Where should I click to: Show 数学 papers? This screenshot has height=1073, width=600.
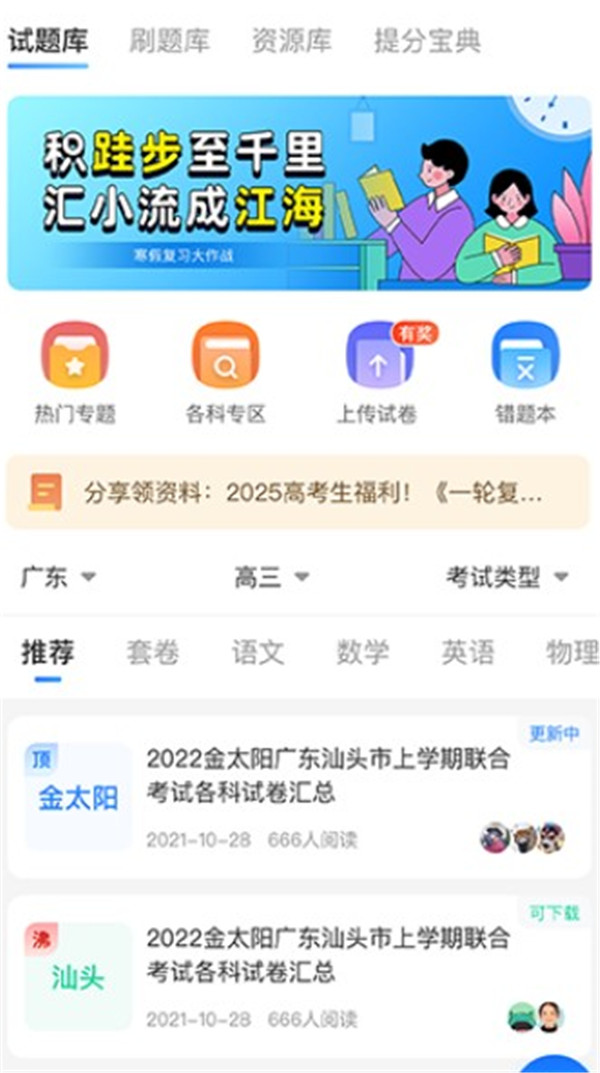(x=362, y=653)
